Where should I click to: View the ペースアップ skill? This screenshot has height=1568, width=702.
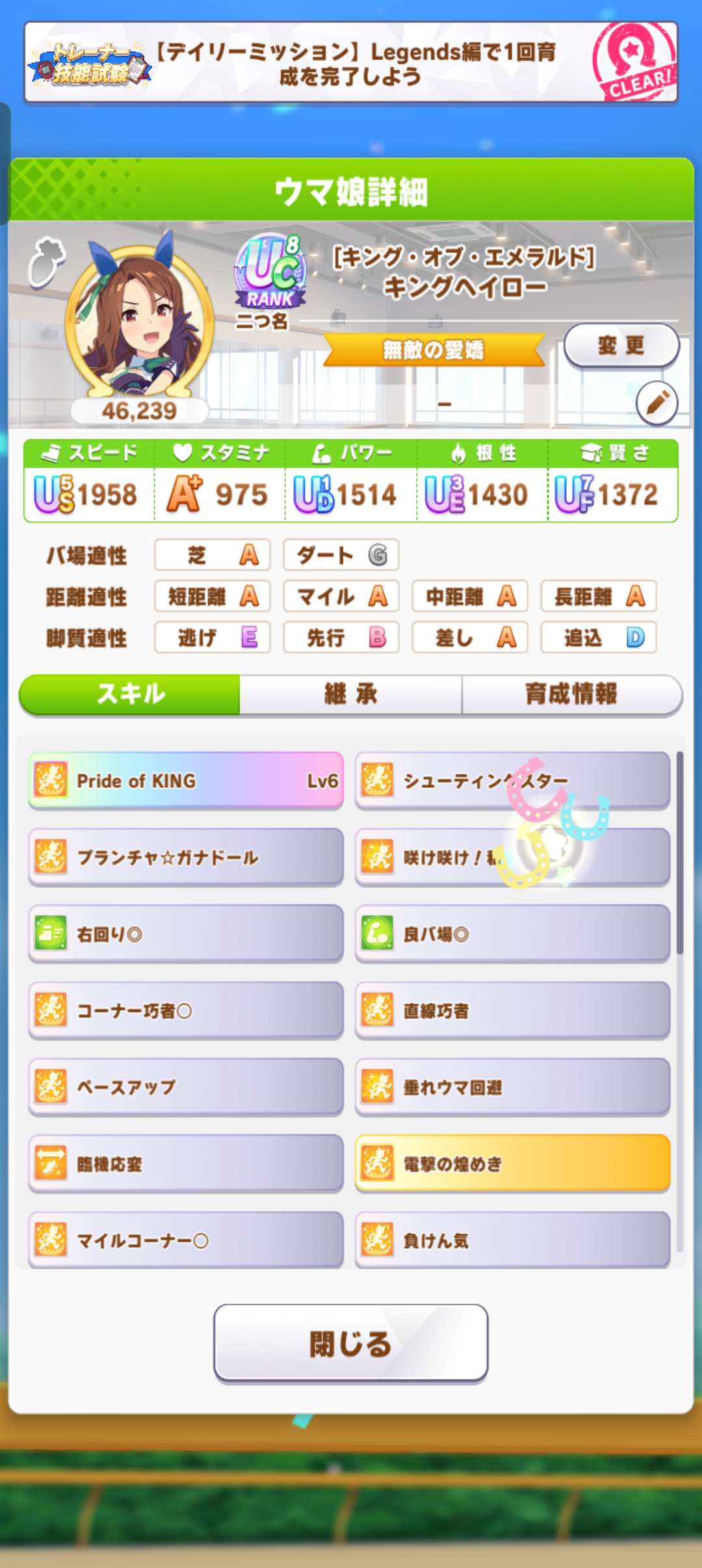[x=186, y=1087]
